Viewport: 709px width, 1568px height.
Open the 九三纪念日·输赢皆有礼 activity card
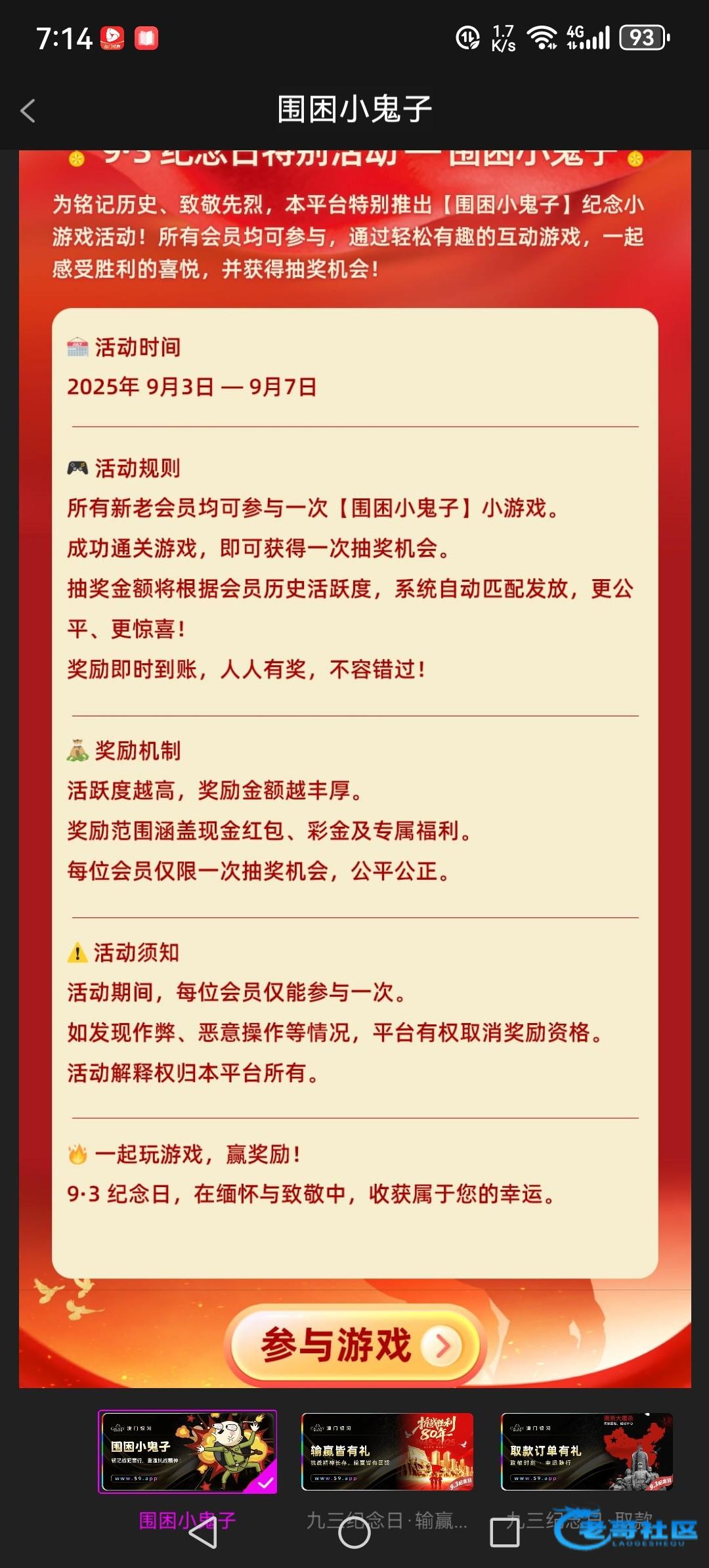pyautogui.click(x=387, y=1451)
